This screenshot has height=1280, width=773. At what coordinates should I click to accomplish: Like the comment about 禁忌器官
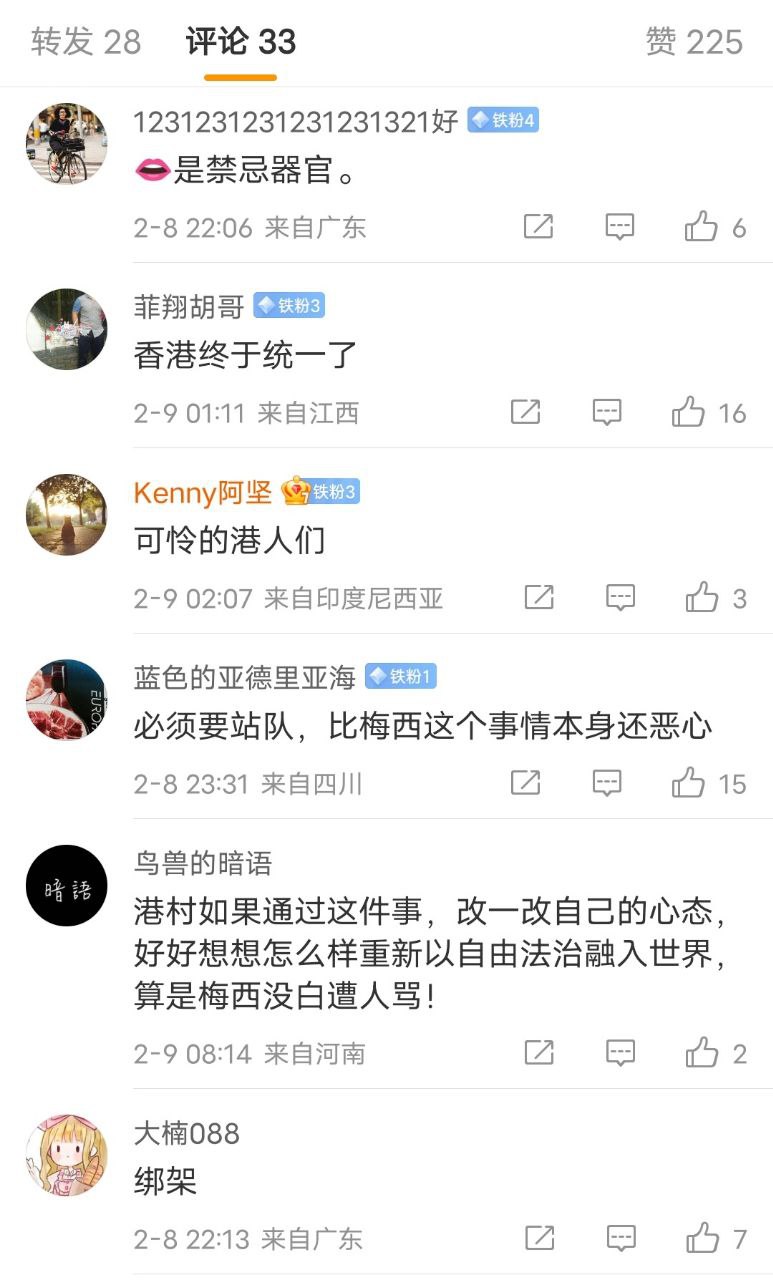[702, 227]
